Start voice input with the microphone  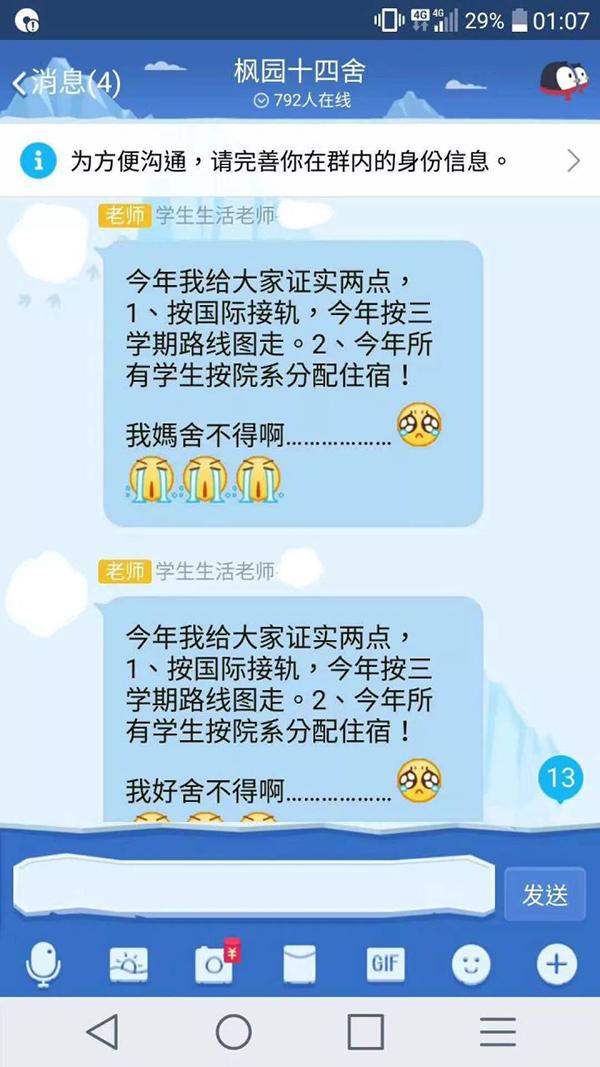pyautogui.click(x=42, y=965)
